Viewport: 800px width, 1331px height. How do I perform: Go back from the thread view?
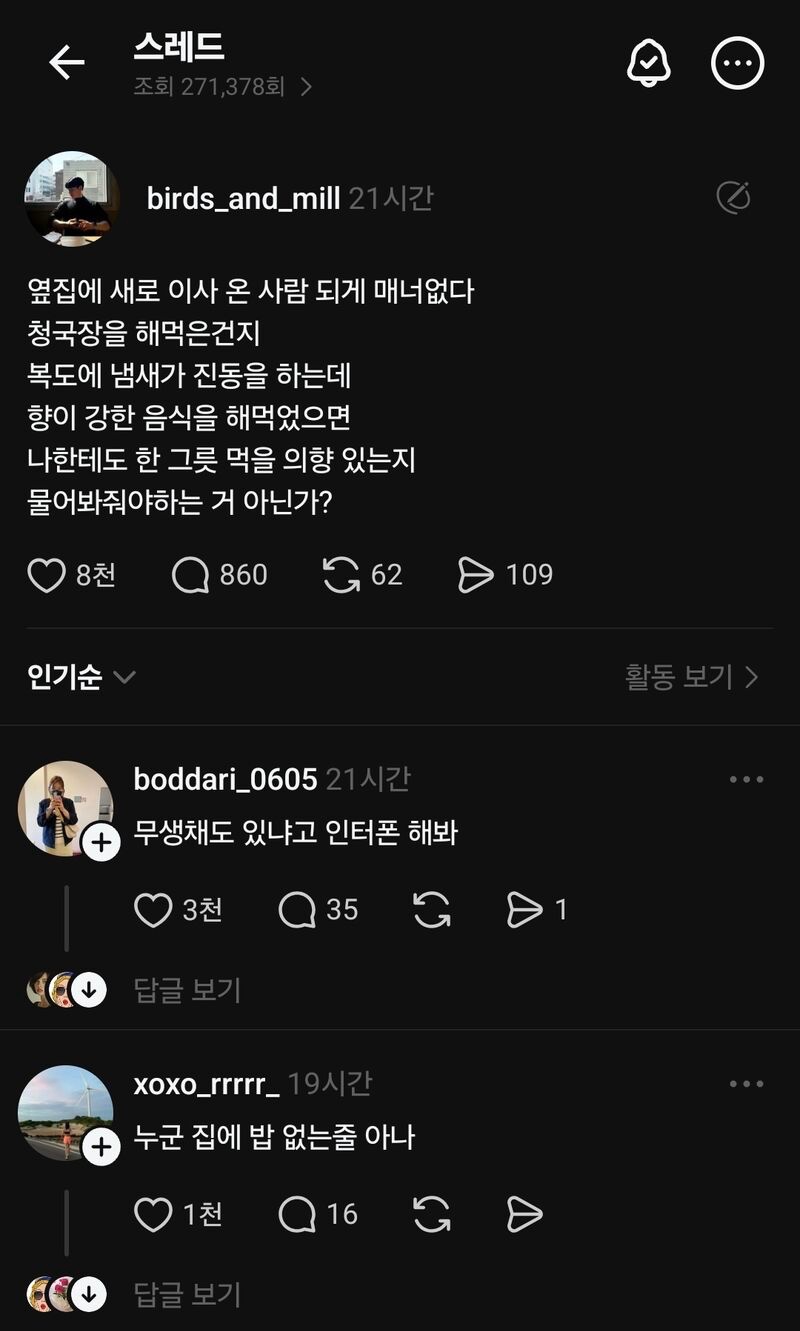point(67,63)
